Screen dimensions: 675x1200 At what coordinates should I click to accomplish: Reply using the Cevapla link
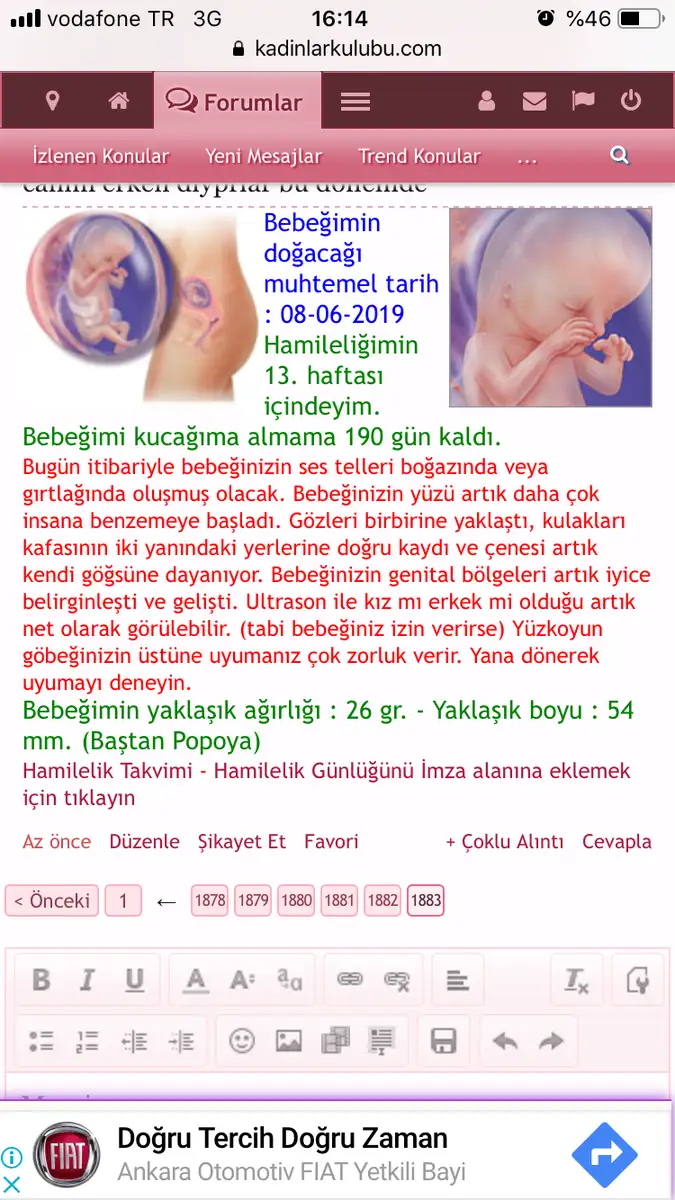click(x=616, y=842)
